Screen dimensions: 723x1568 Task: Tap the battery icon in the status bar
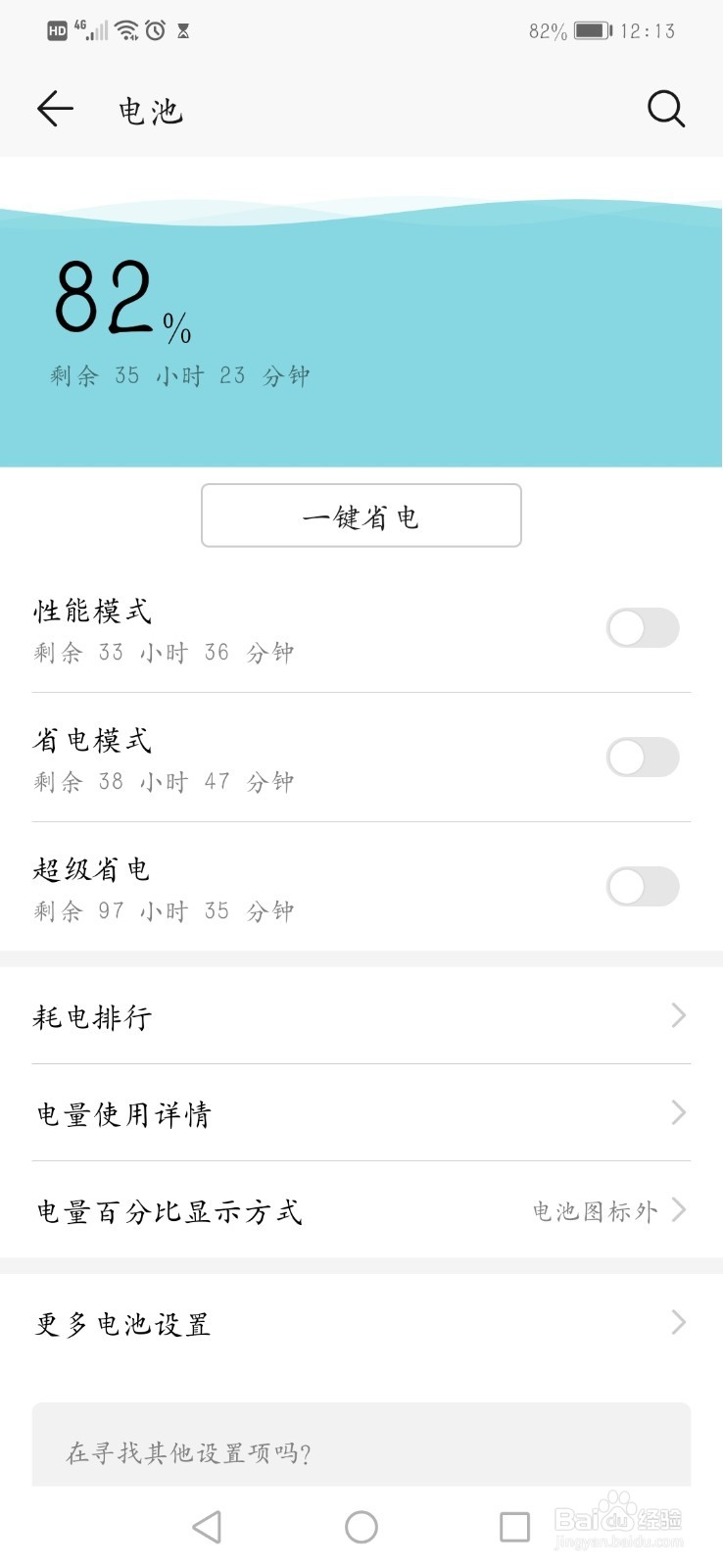click(592, 29)
